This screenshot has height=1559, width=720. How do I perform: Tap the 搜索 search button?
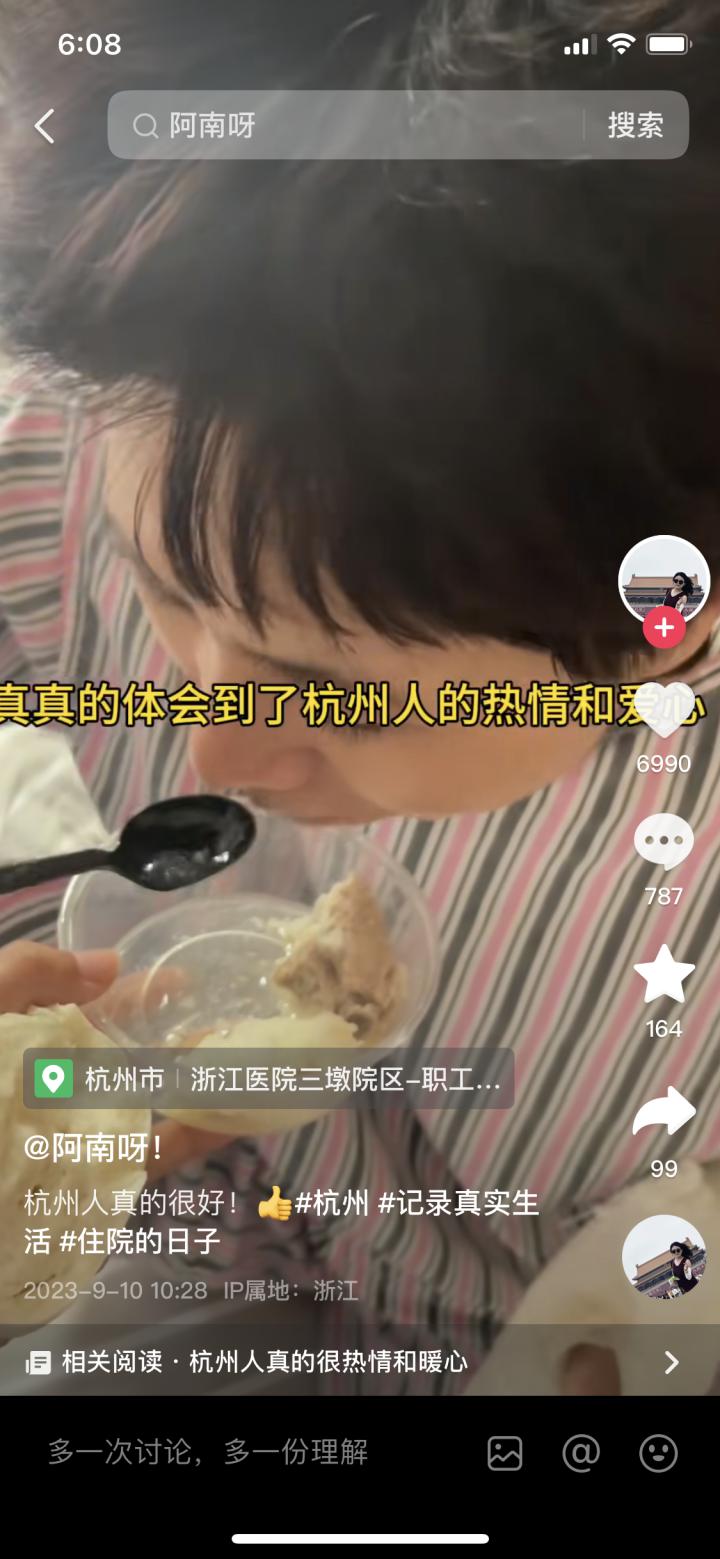(x=635, y=125)
